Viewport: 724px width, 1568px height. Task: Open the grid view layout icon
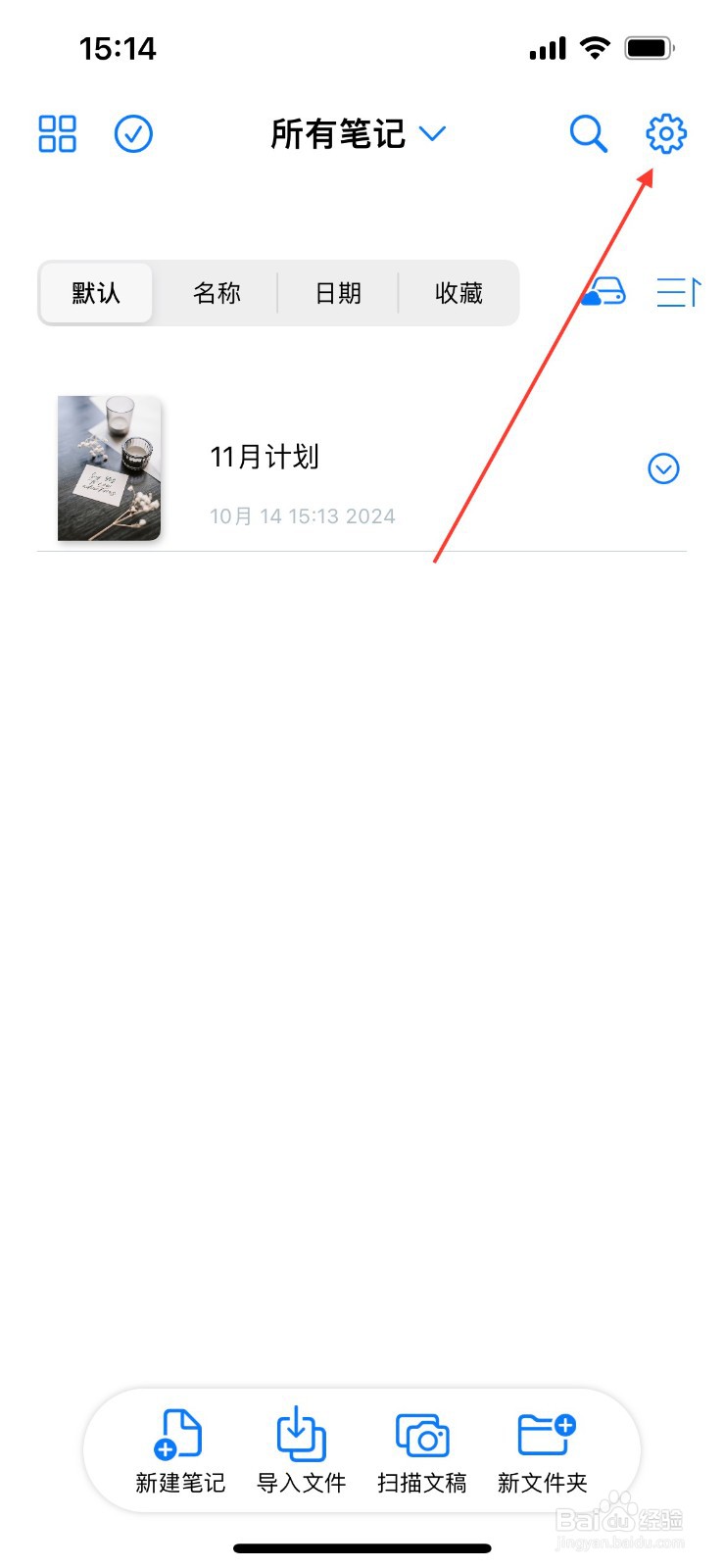pyautogui.click(x=56, y=134)
